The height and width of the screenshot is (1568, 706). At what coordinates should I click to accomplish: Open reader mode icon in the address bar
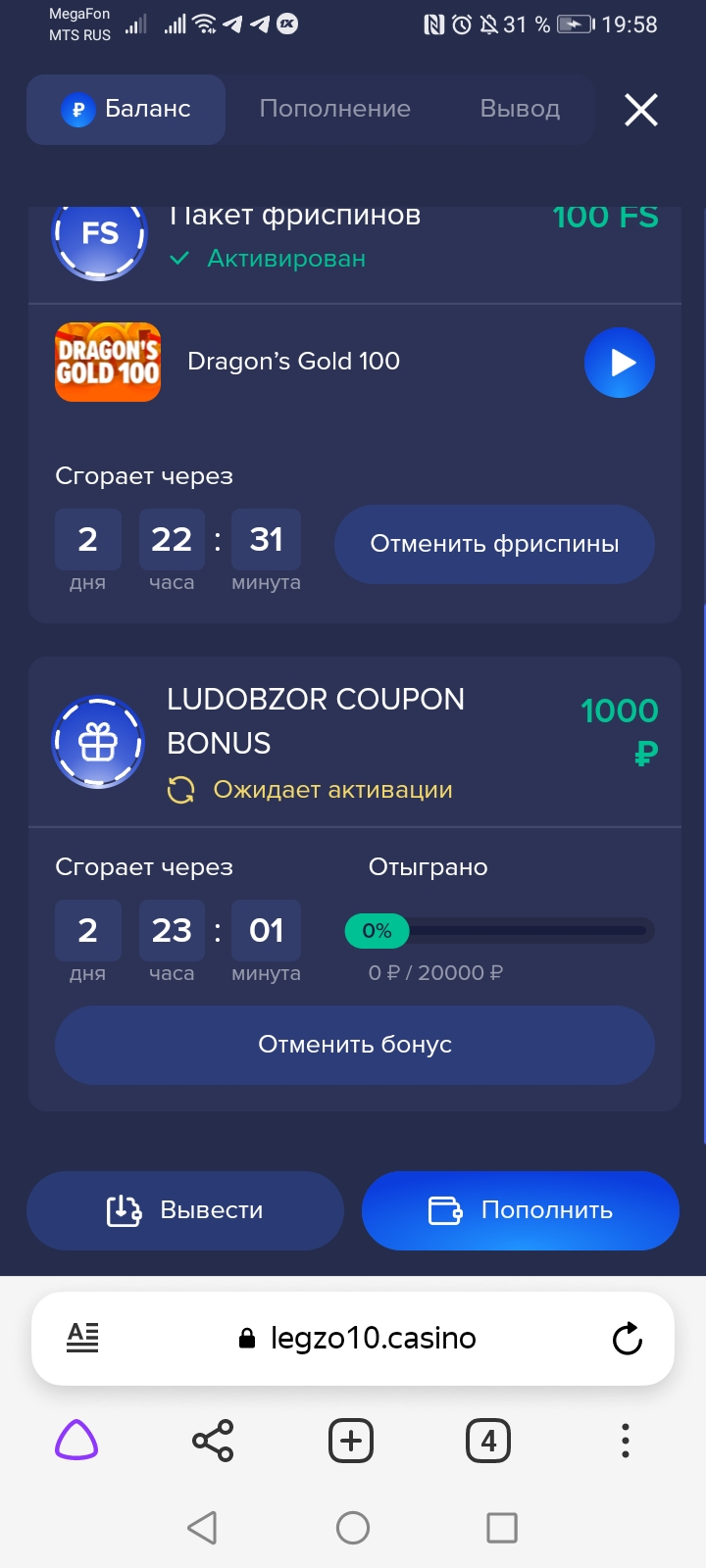(82, 1337)
